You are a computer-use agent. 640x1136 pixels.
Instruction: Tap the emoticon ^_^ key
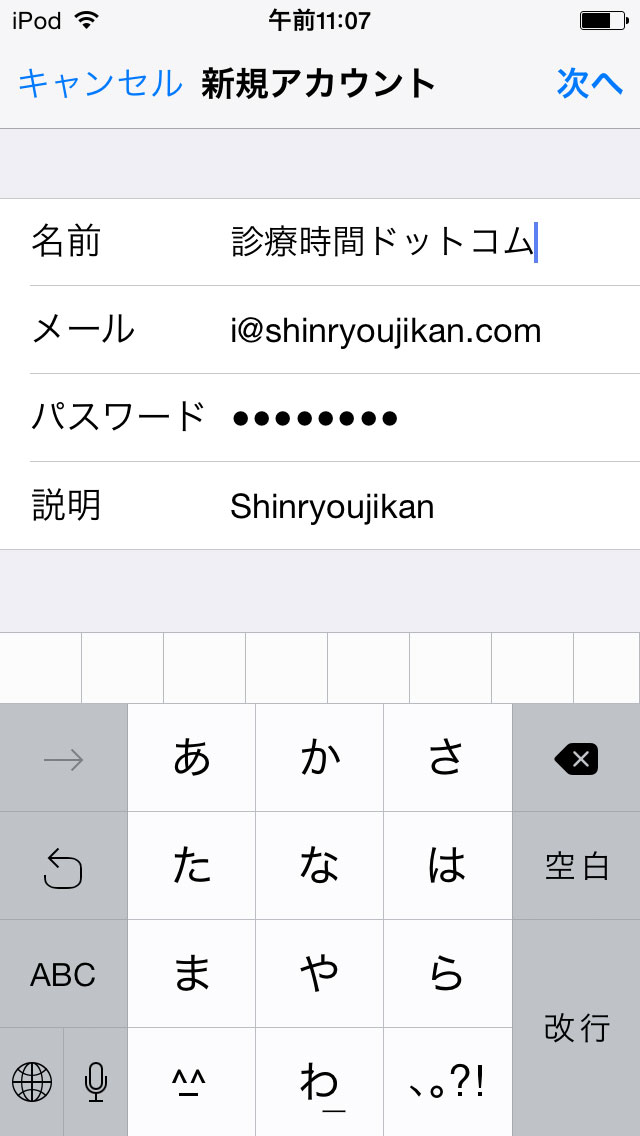[192, 1082]
